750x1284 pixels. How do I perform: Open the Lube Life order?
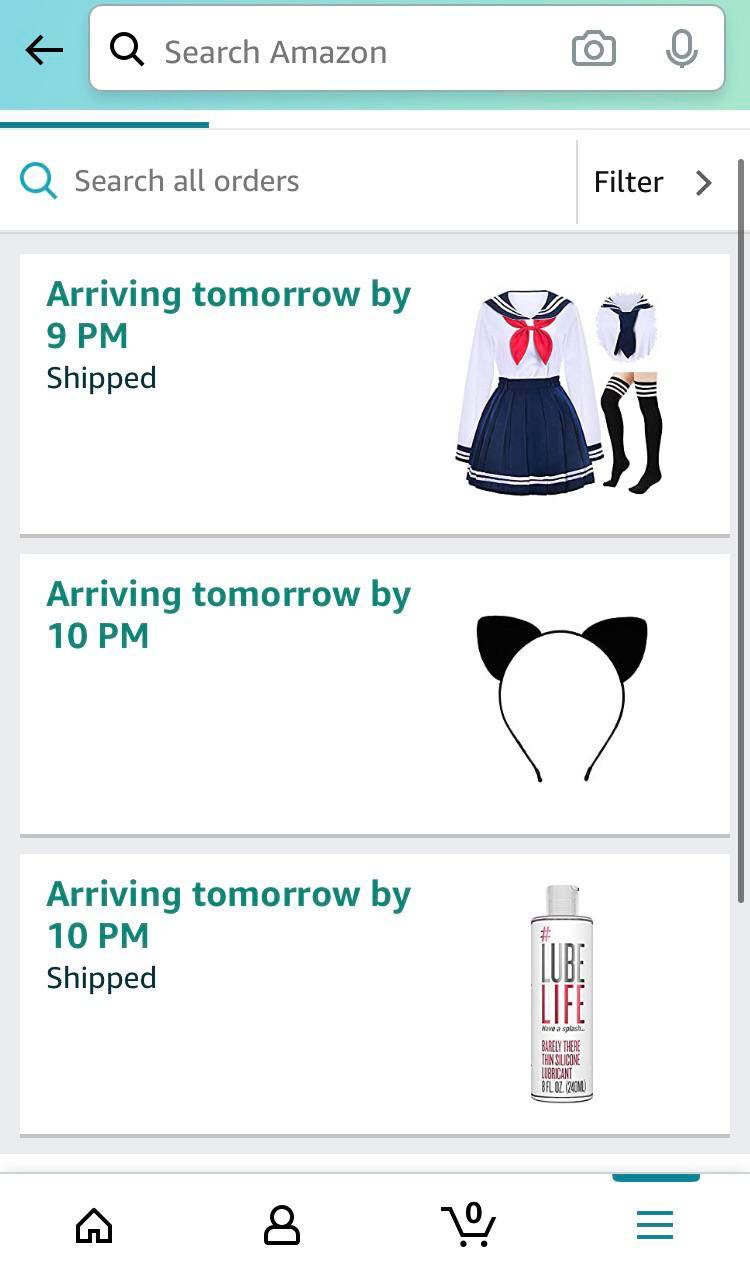(x=374, y=994)
